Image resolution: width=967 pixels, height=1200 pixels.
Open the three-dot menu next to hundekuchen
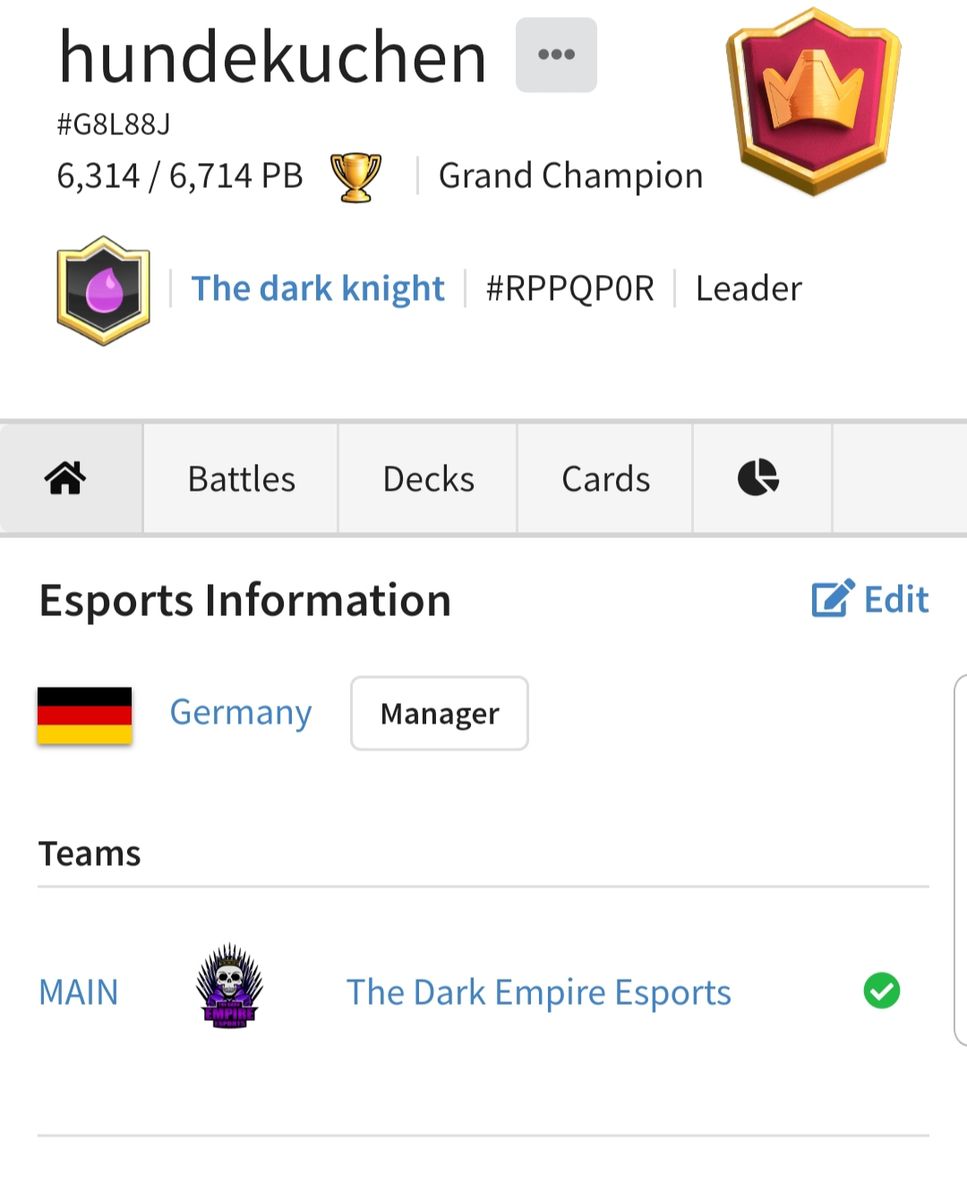coord(556,55)
